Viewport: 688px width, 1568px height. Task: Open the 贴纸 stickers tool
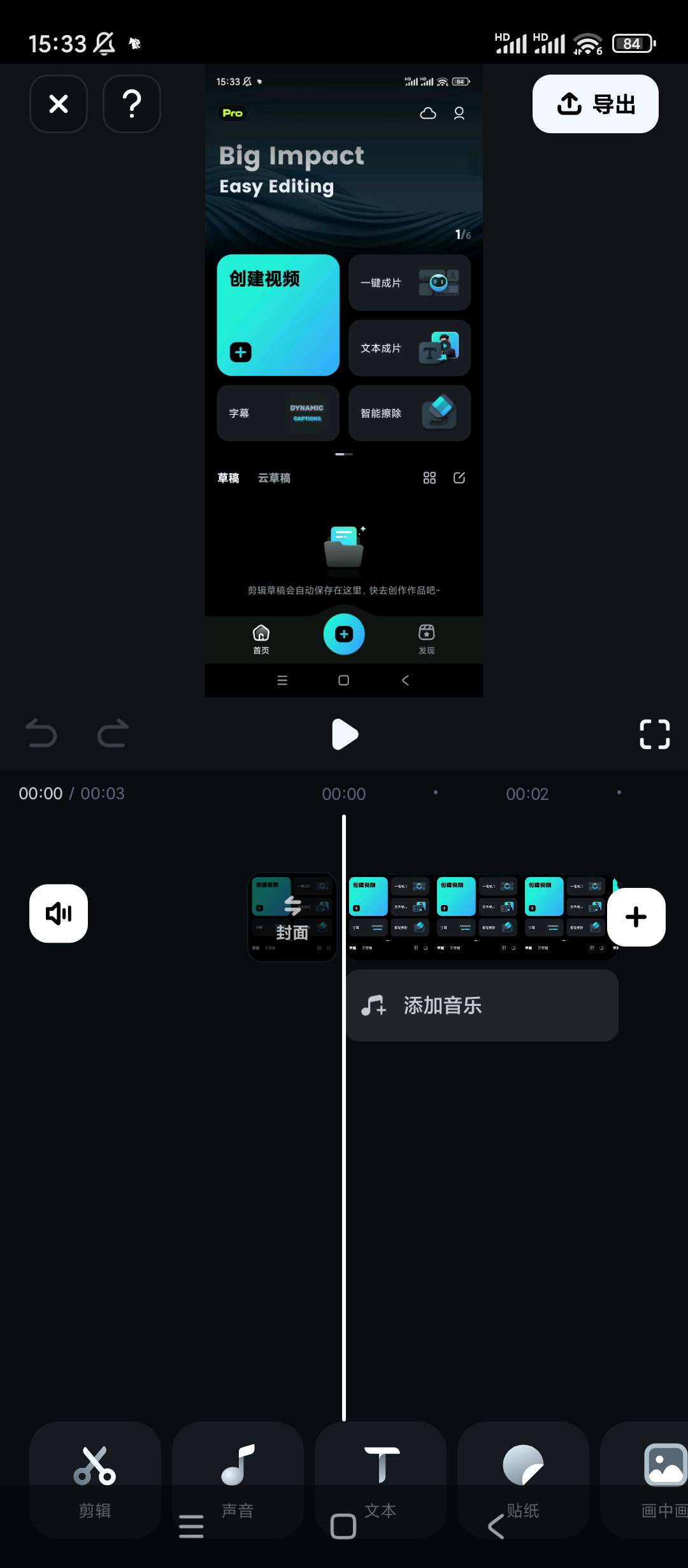[x=523, y=1480]
